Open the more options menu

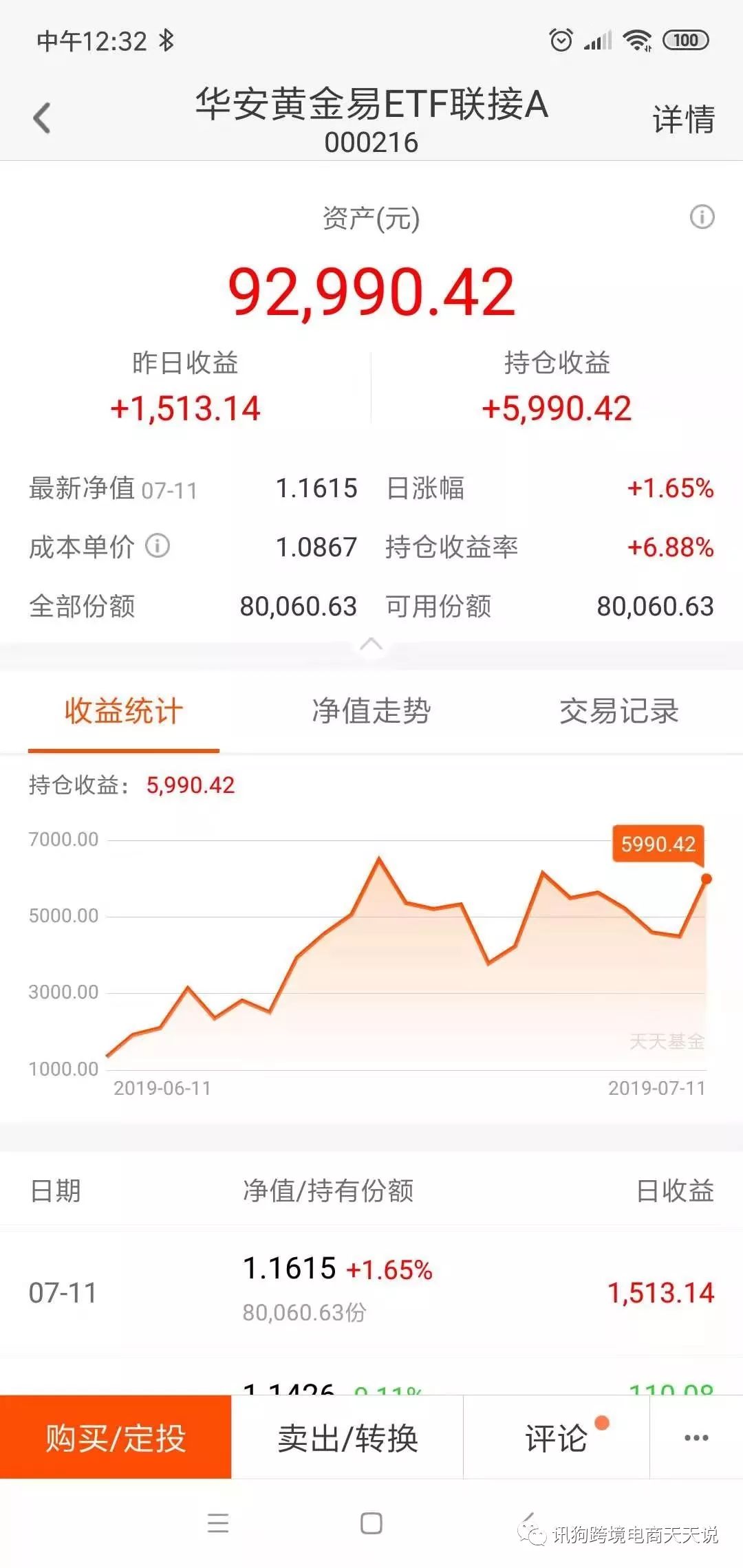click(x=696, y=1438)
